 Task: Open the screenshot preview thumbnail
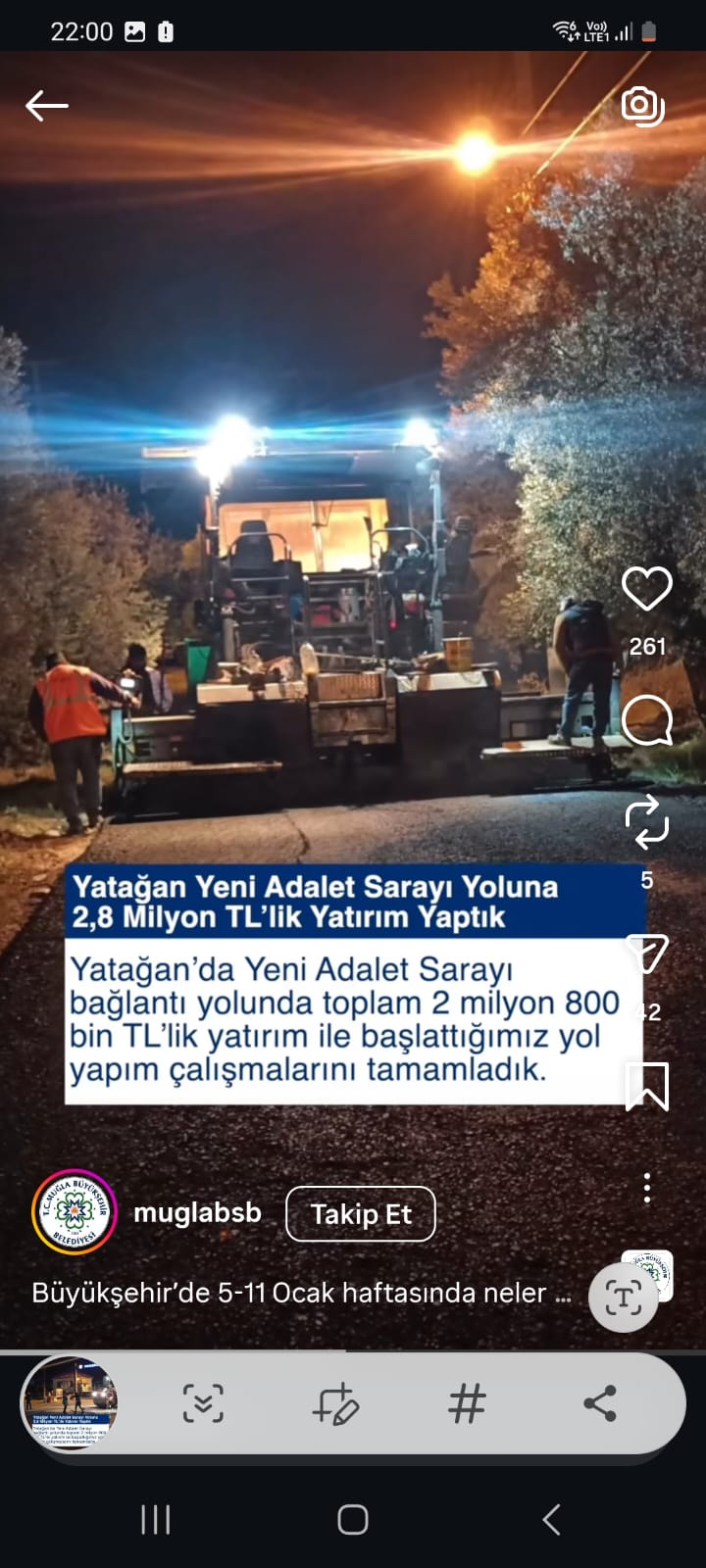point(70,1404)
